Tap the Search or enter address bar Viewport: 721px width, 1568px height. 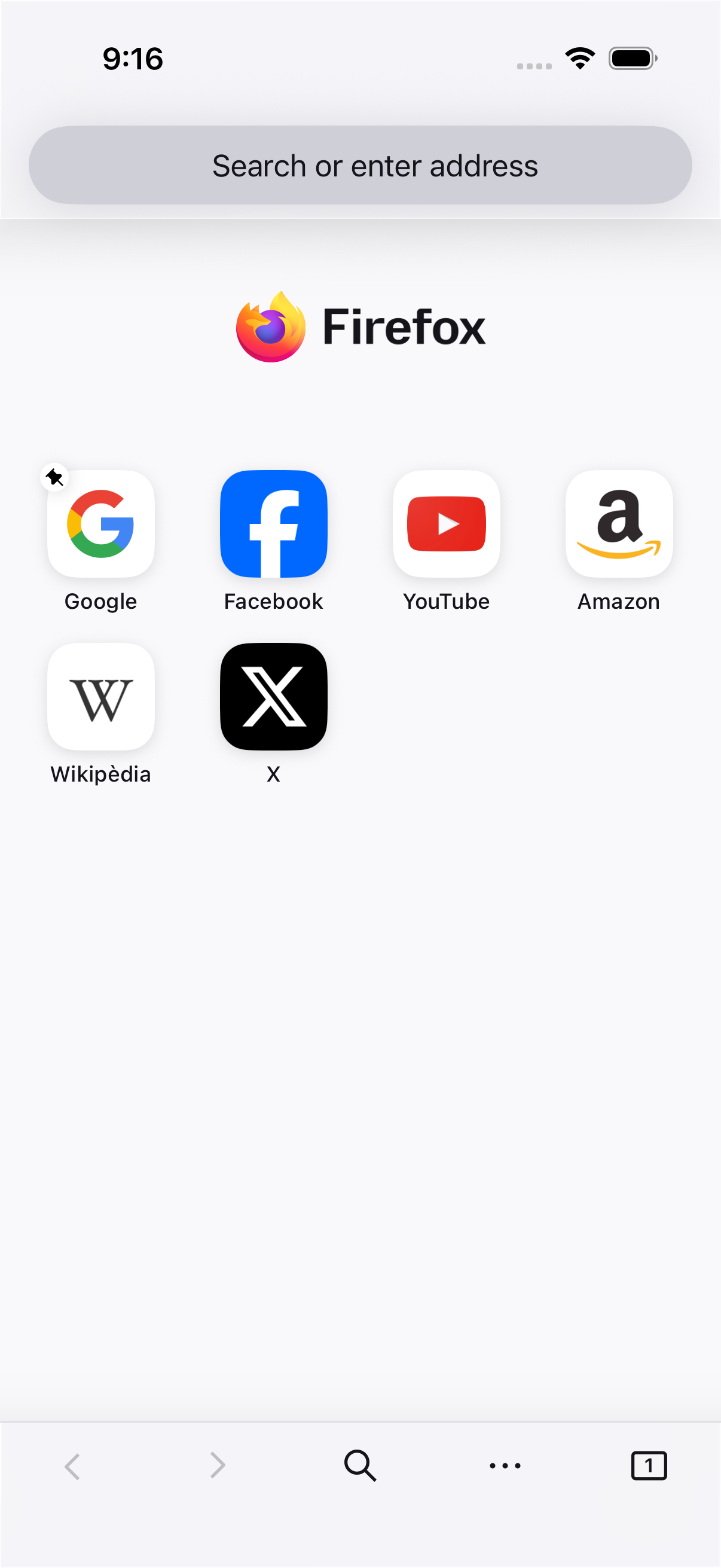tap(360, 165)
